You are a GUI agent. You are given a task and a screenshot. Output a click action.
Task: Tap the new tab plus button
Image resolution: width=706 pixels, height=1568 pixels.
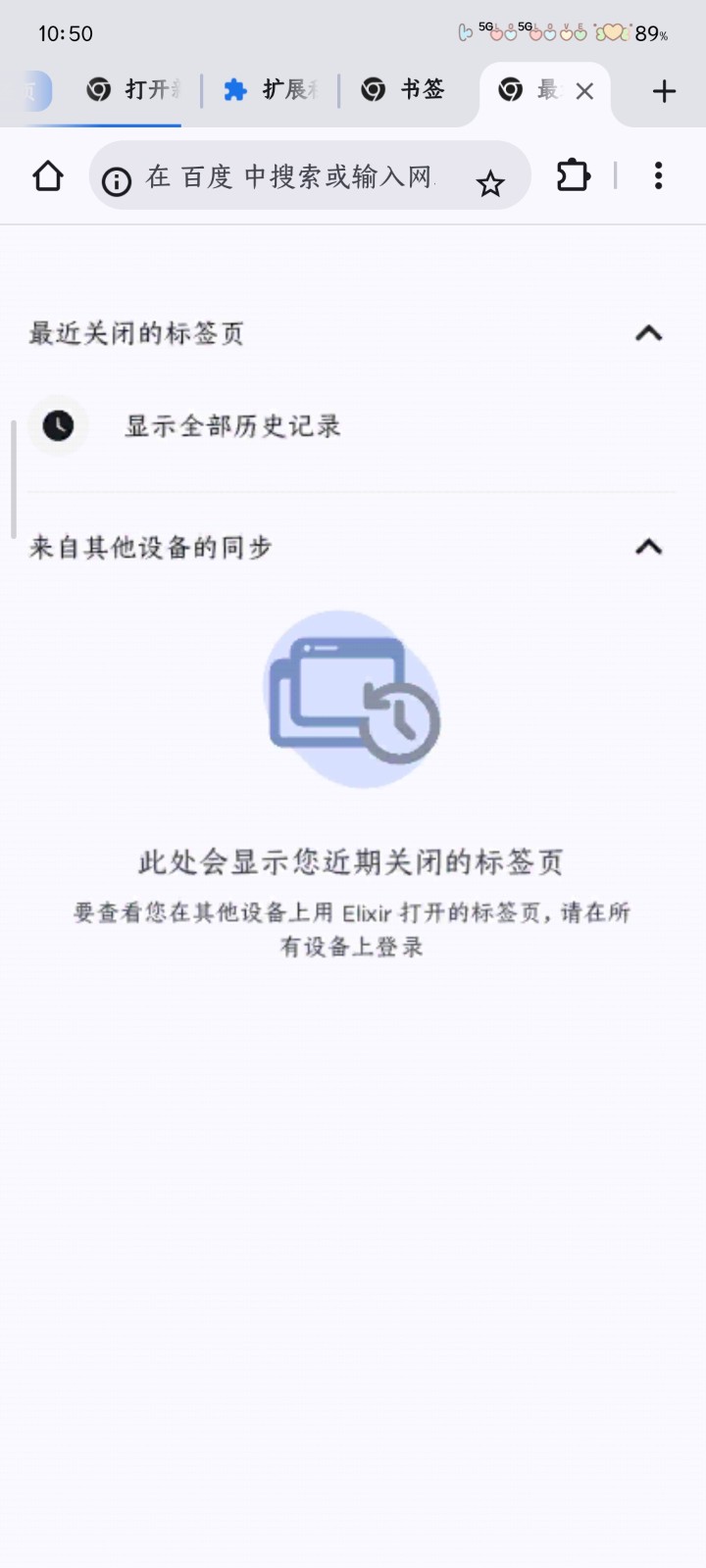click(x=665, y=90)
